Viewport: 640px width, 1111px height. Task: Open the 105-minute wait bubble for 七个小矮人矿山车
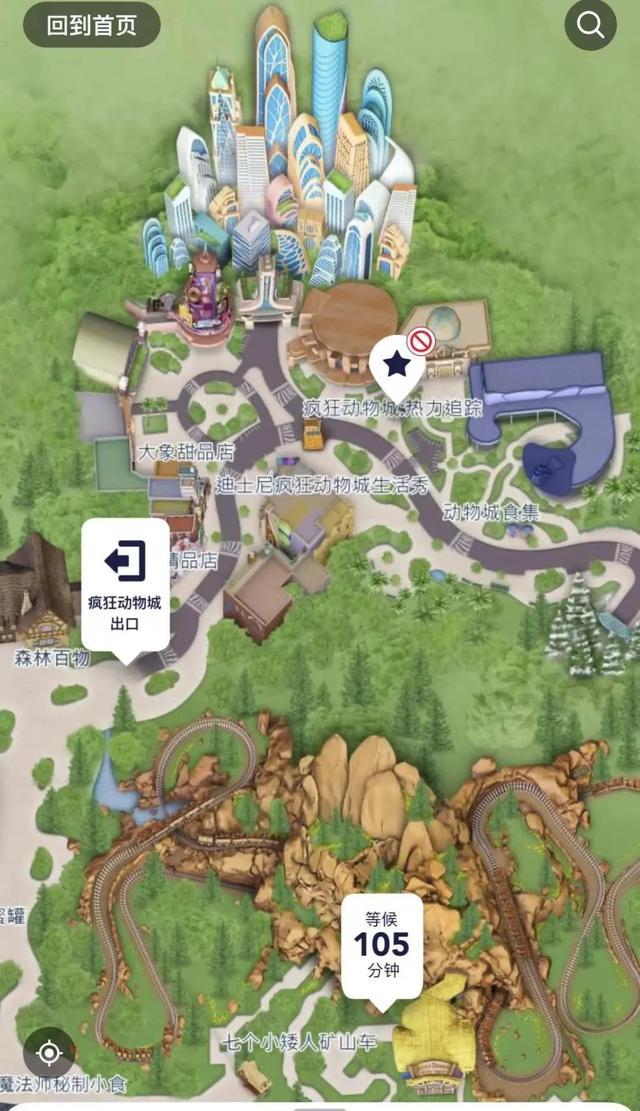(x=381, y=945)
